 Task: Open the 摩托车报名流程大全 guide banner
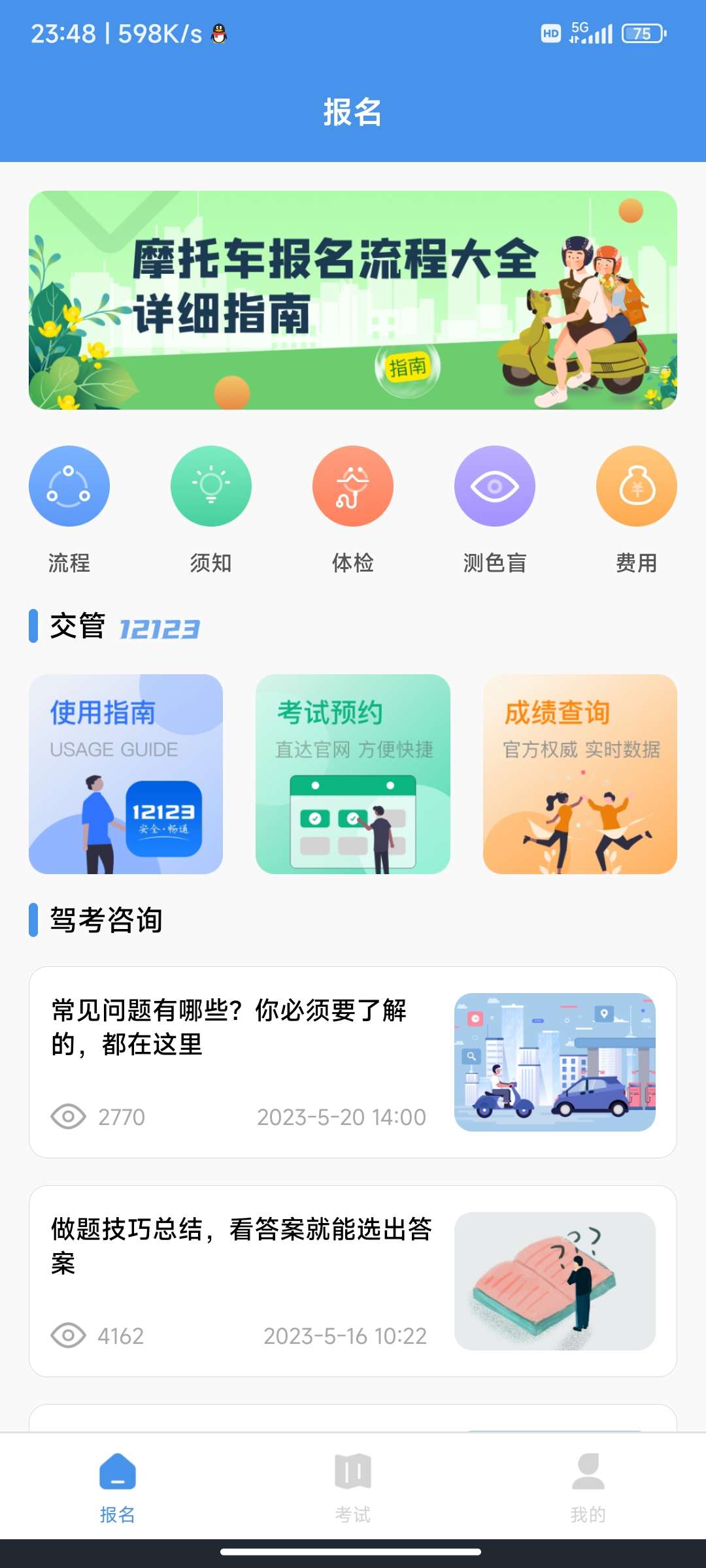[x=353, y=300]
